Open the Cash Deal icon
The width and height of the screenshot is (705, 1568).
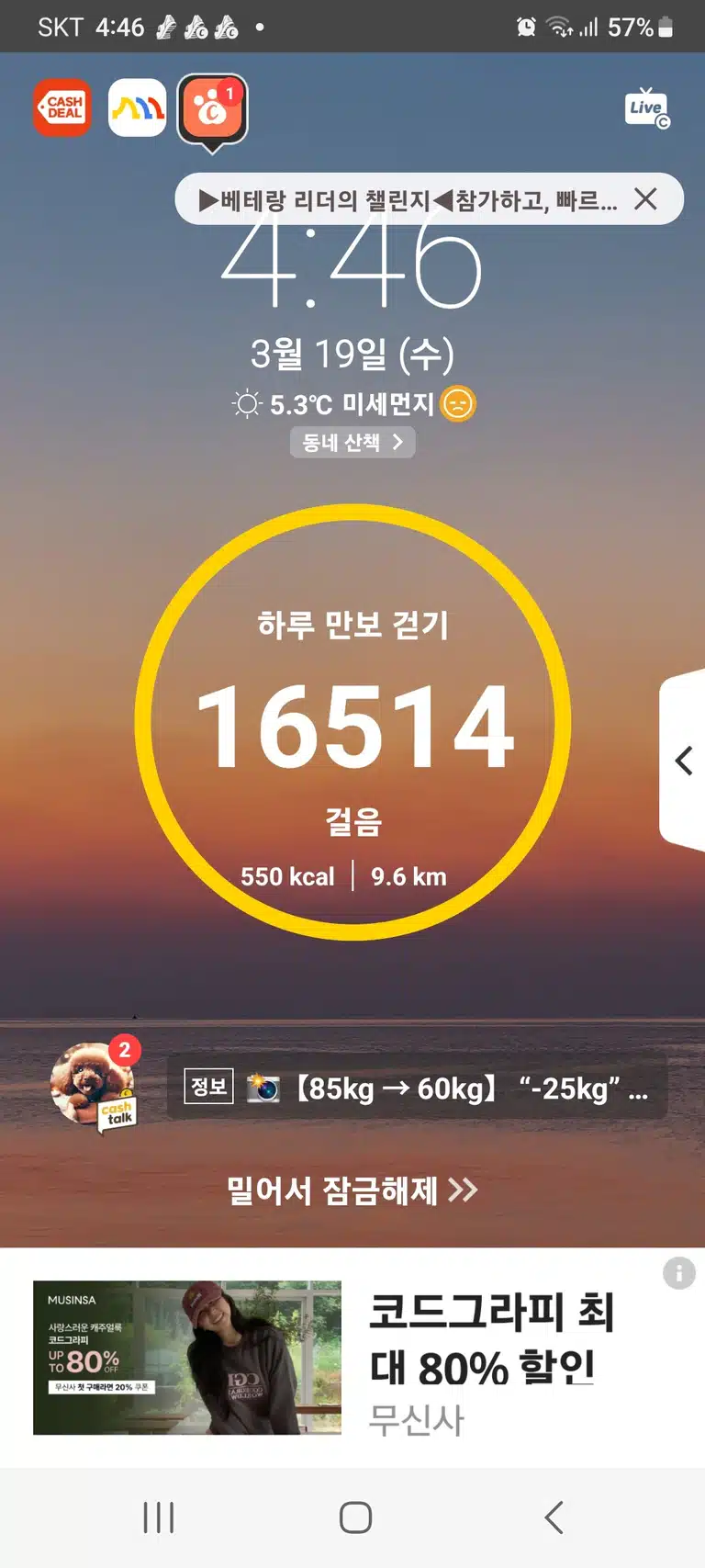(x=62, y=107)
